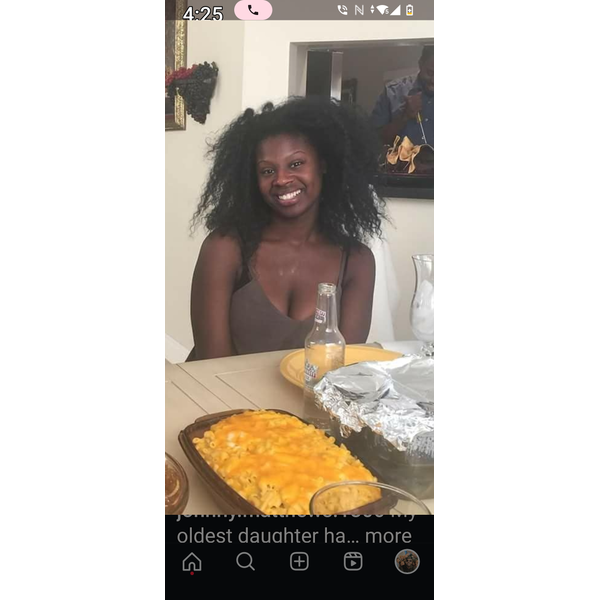600x600 pixels.
Task: Open the search and explore tab
Action: (x=245, y=562)
